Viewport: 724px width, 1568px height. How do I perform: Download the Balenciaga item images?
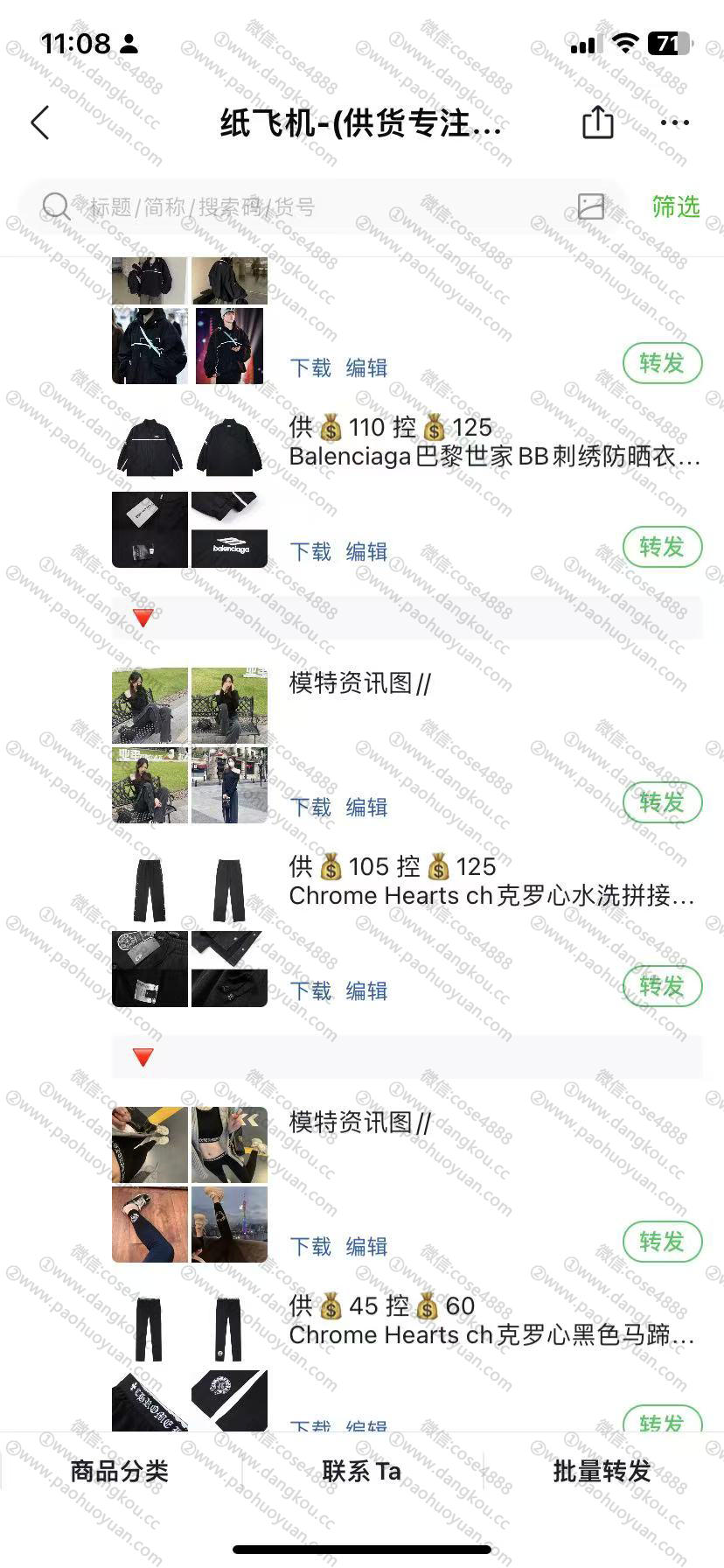click(310, 552)
